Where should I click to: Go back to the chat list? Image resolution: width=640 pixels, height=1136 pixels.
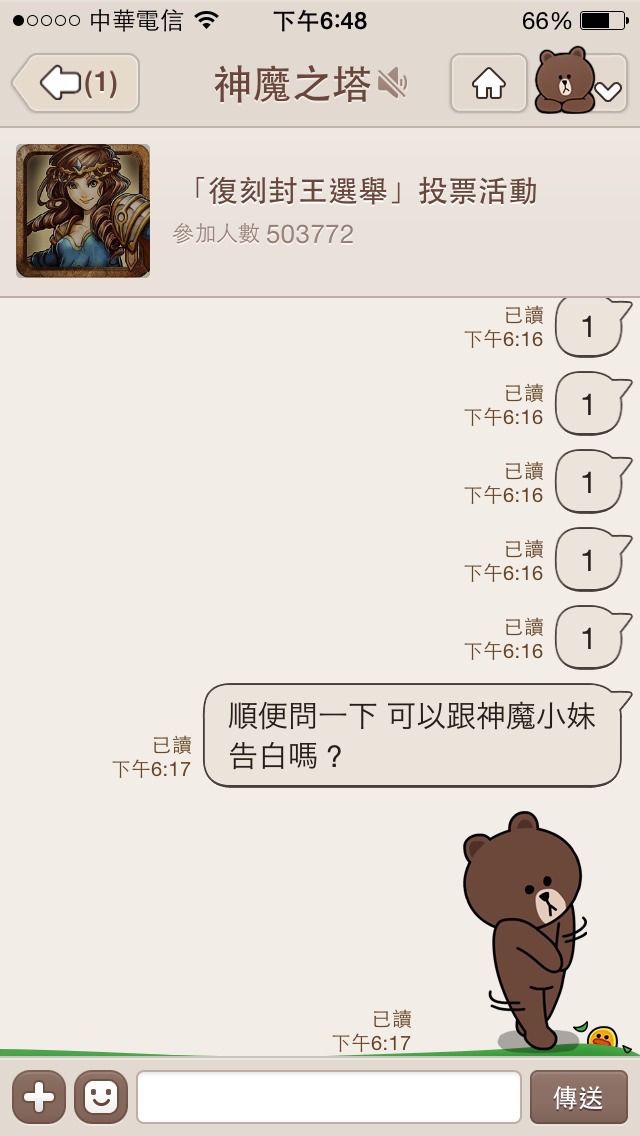tap(77, 83)
